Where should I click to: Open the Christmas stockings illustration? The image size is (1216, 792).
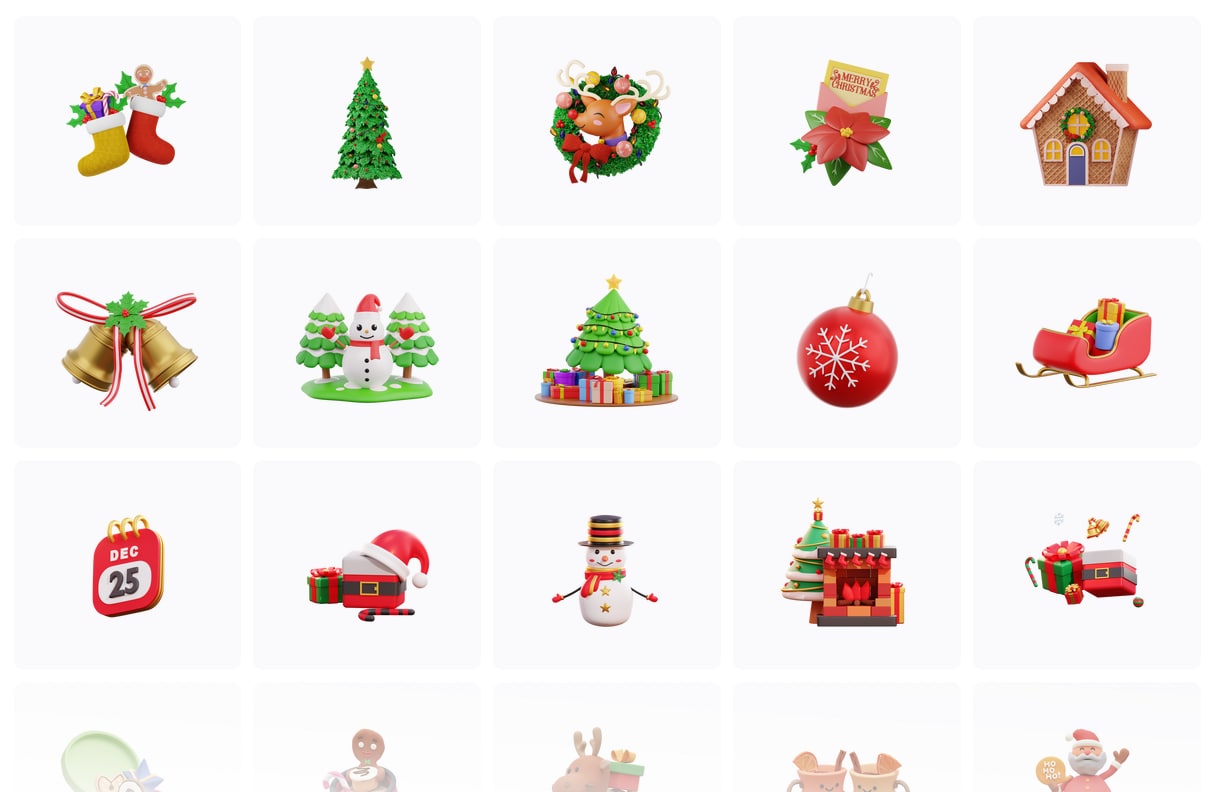[127, 121]
